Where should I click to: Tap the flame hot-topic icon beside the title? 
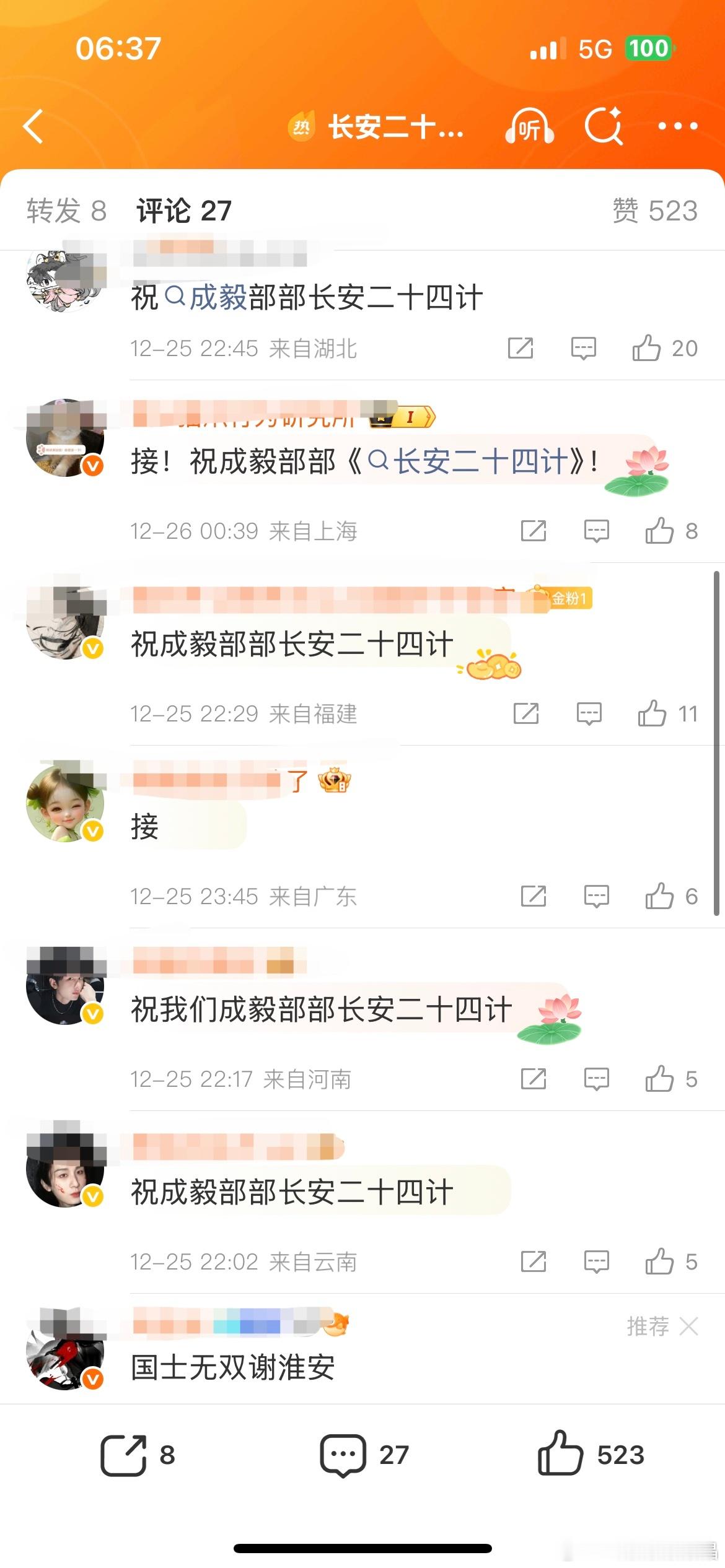coord(302,126)
